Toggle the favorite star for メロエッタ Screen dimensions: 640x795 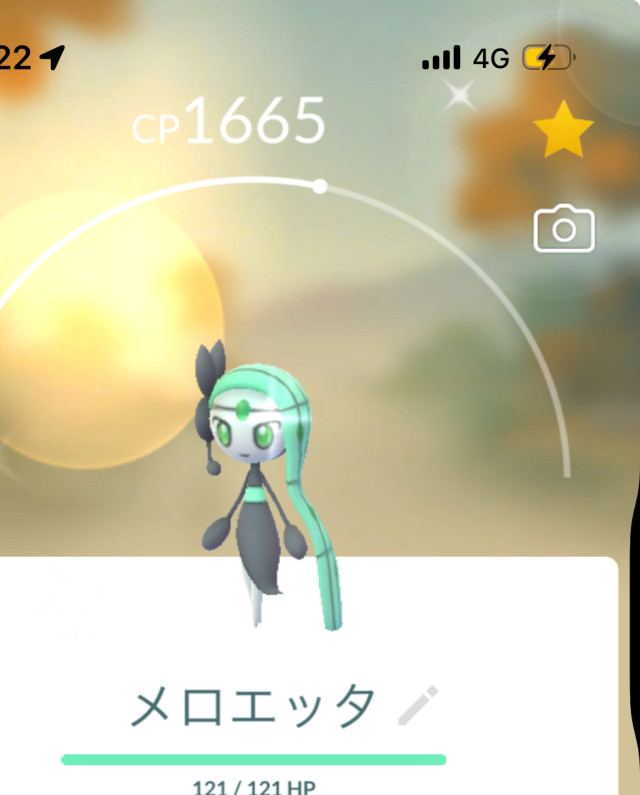tap(563, 130)
